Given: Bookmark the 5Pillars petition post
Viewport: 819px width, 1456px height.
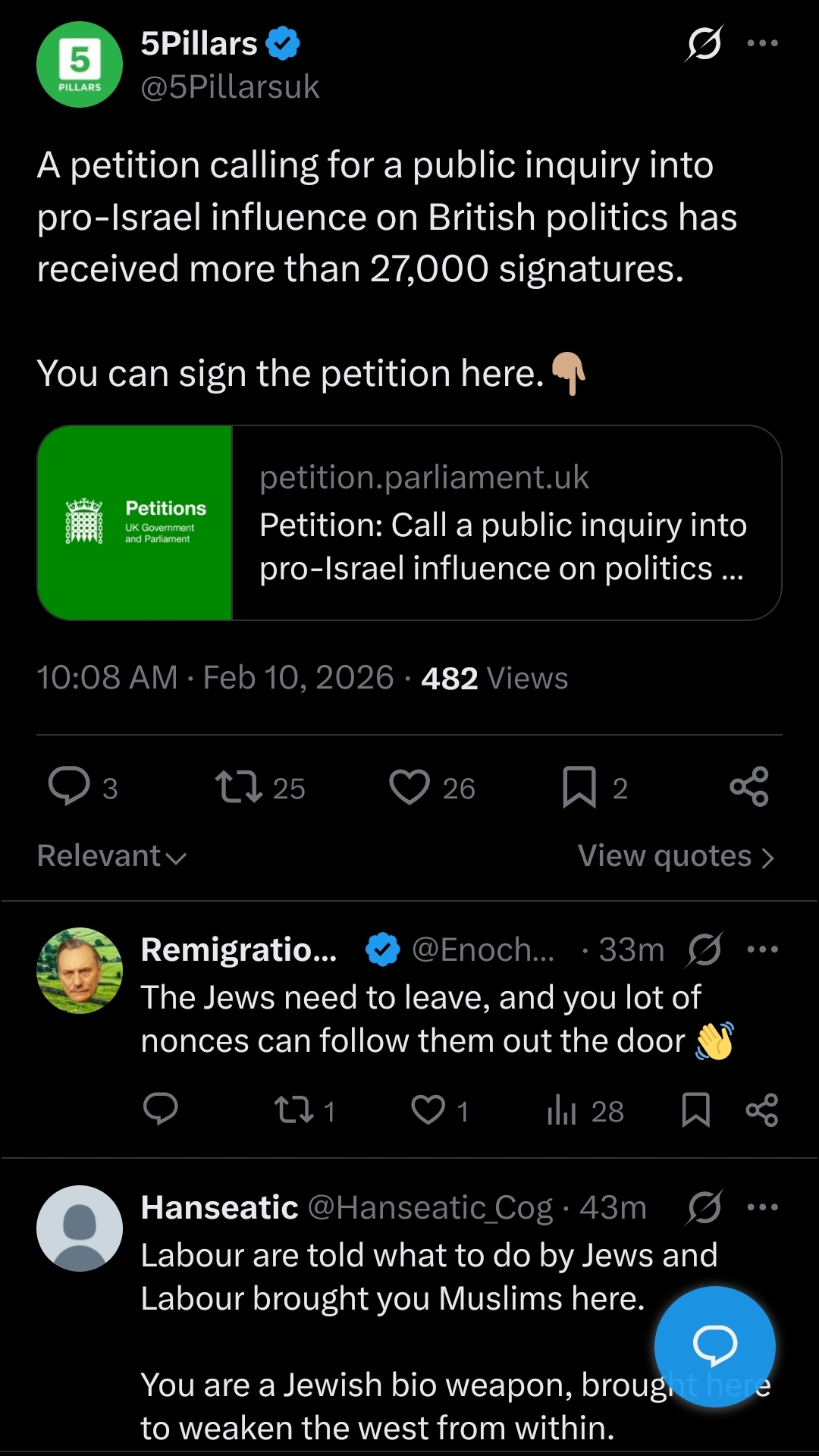Looking at the screenshot, I should (x=579, y=786).
